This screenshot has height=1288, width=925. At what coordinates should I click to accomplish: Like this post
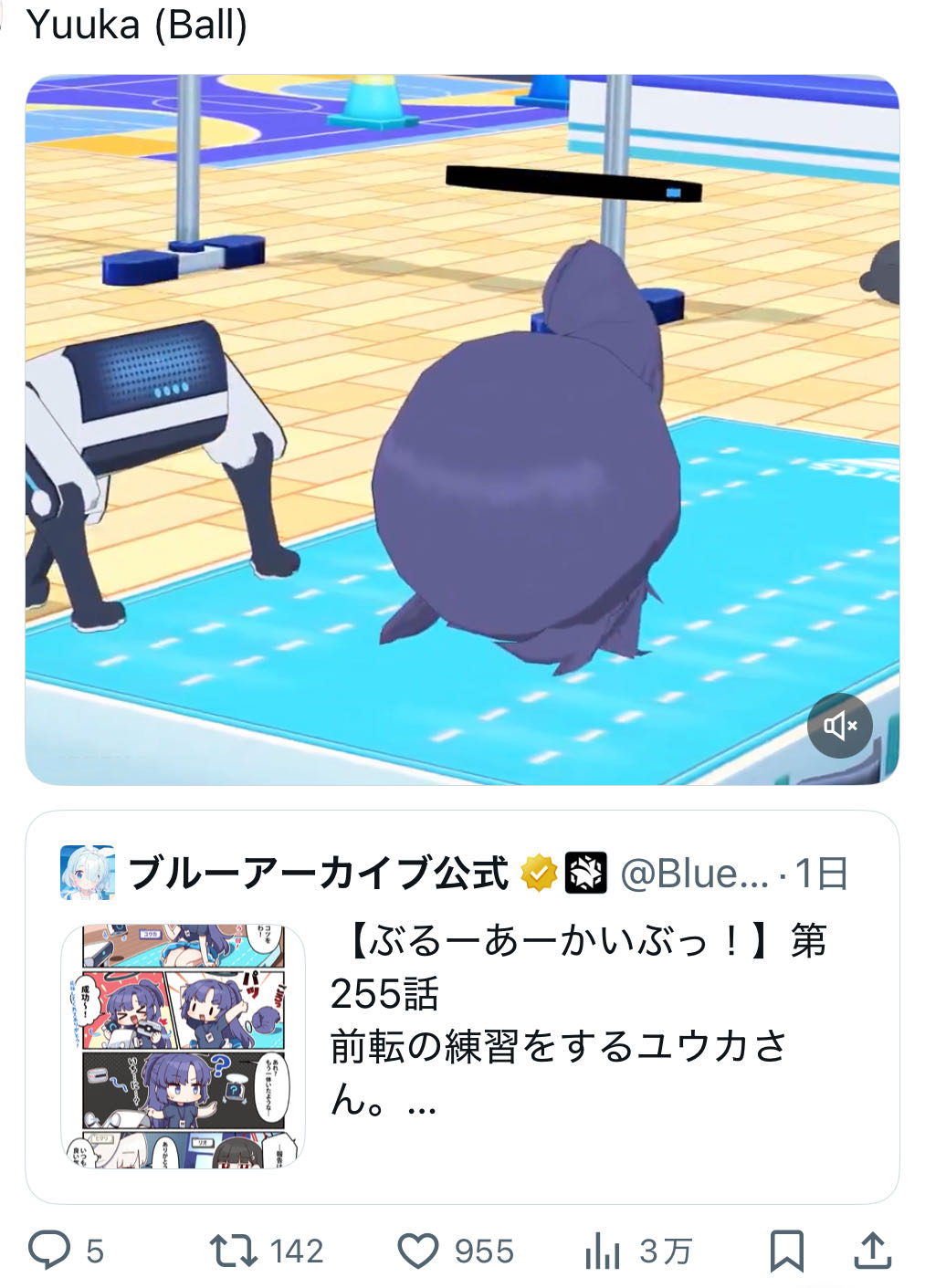(418, 1251)
